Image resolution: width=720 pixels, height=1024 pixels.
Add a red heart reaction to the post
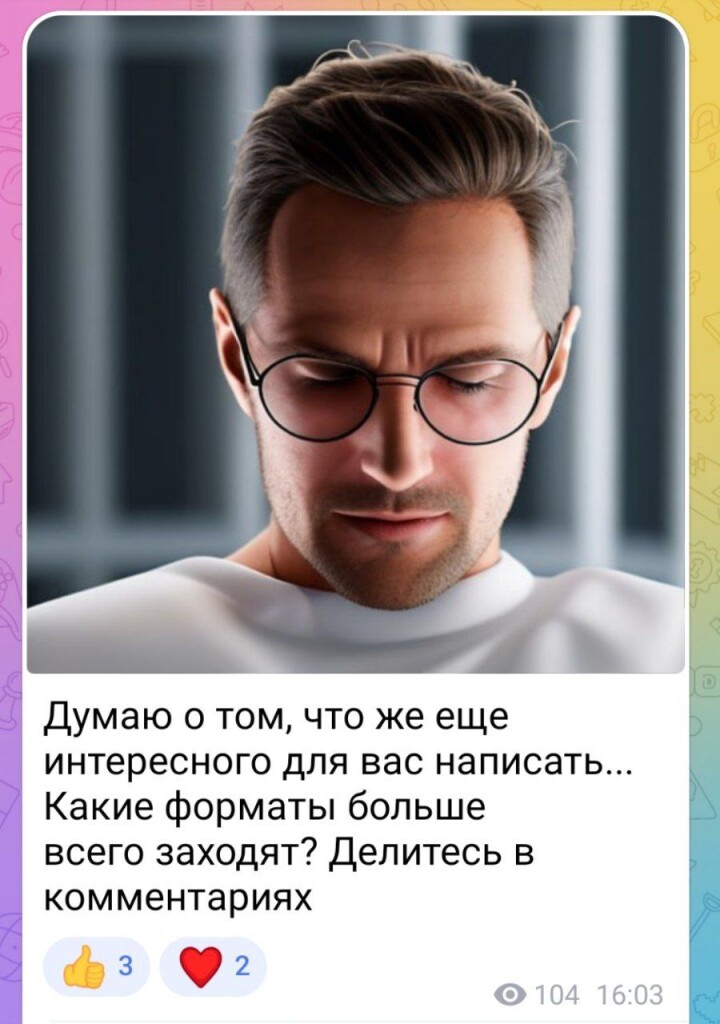[x=212, y=967]
